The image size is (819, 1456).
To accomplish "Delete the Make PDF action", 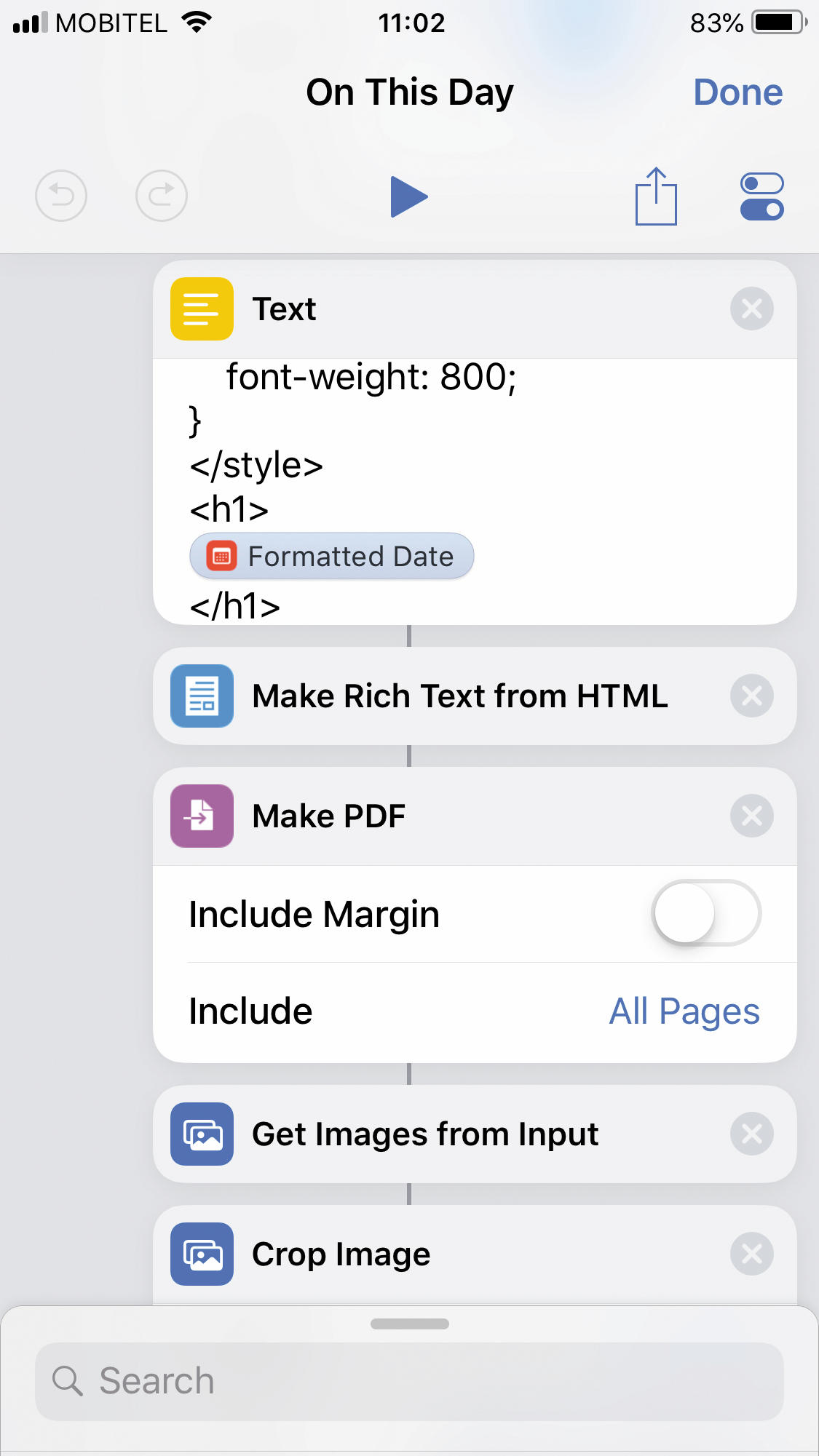I will coord(751,816).
